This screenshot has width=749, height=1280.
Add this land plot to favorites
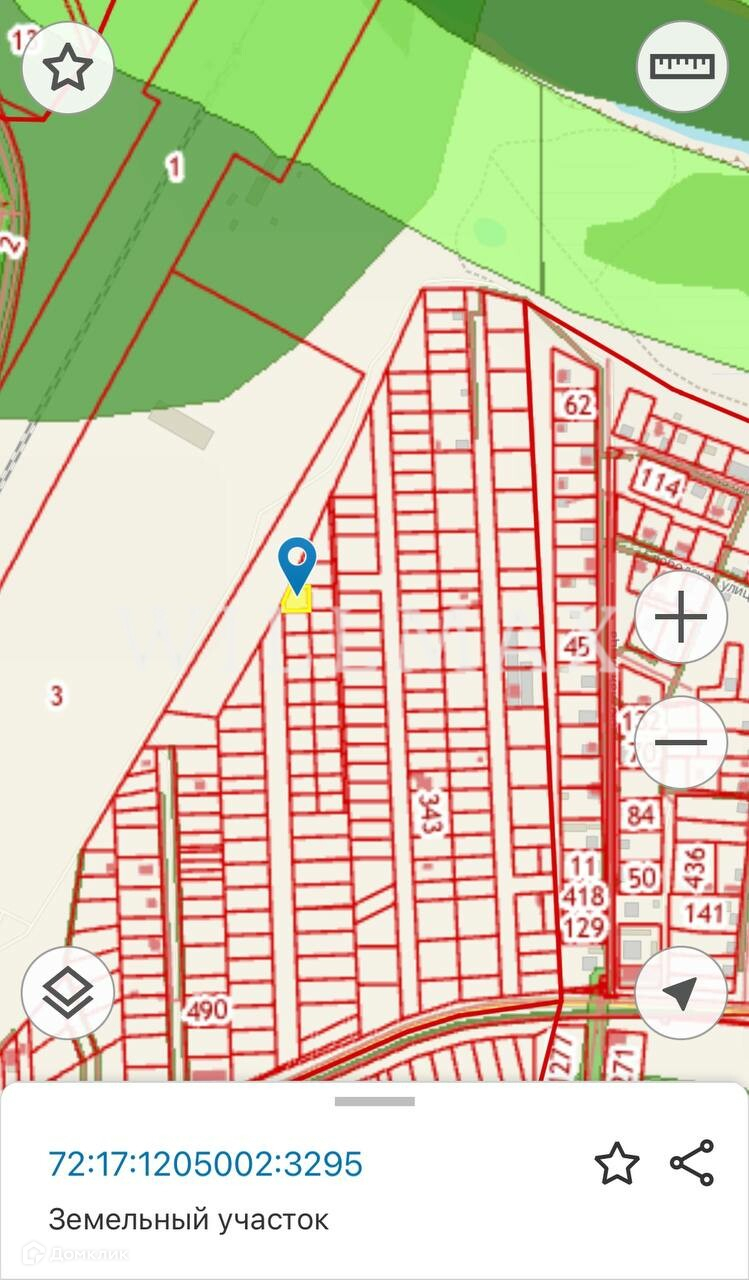pos(616,1164)
